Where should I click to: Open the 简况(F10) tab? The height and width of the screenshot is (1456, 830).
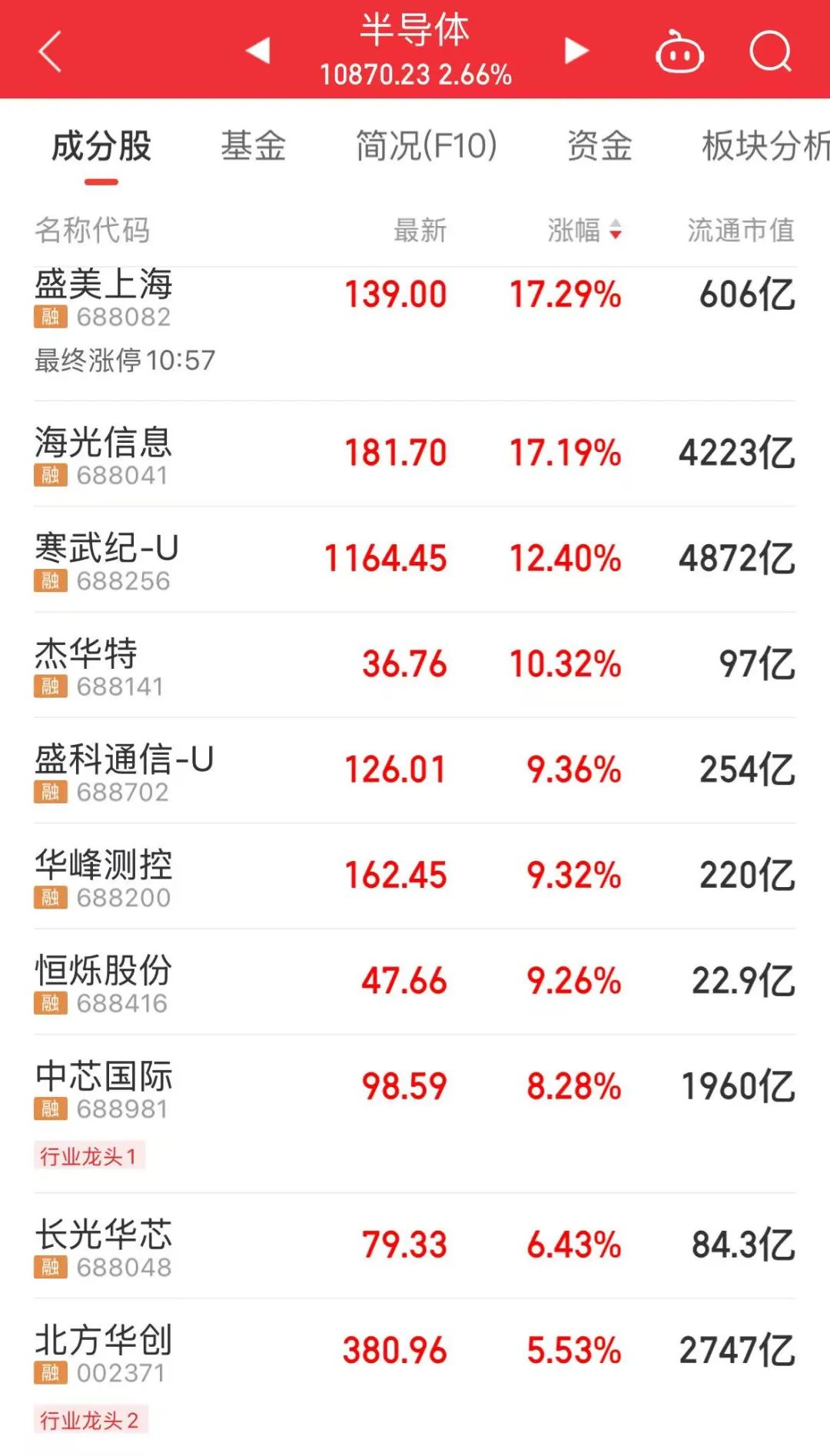coord(427,146)
